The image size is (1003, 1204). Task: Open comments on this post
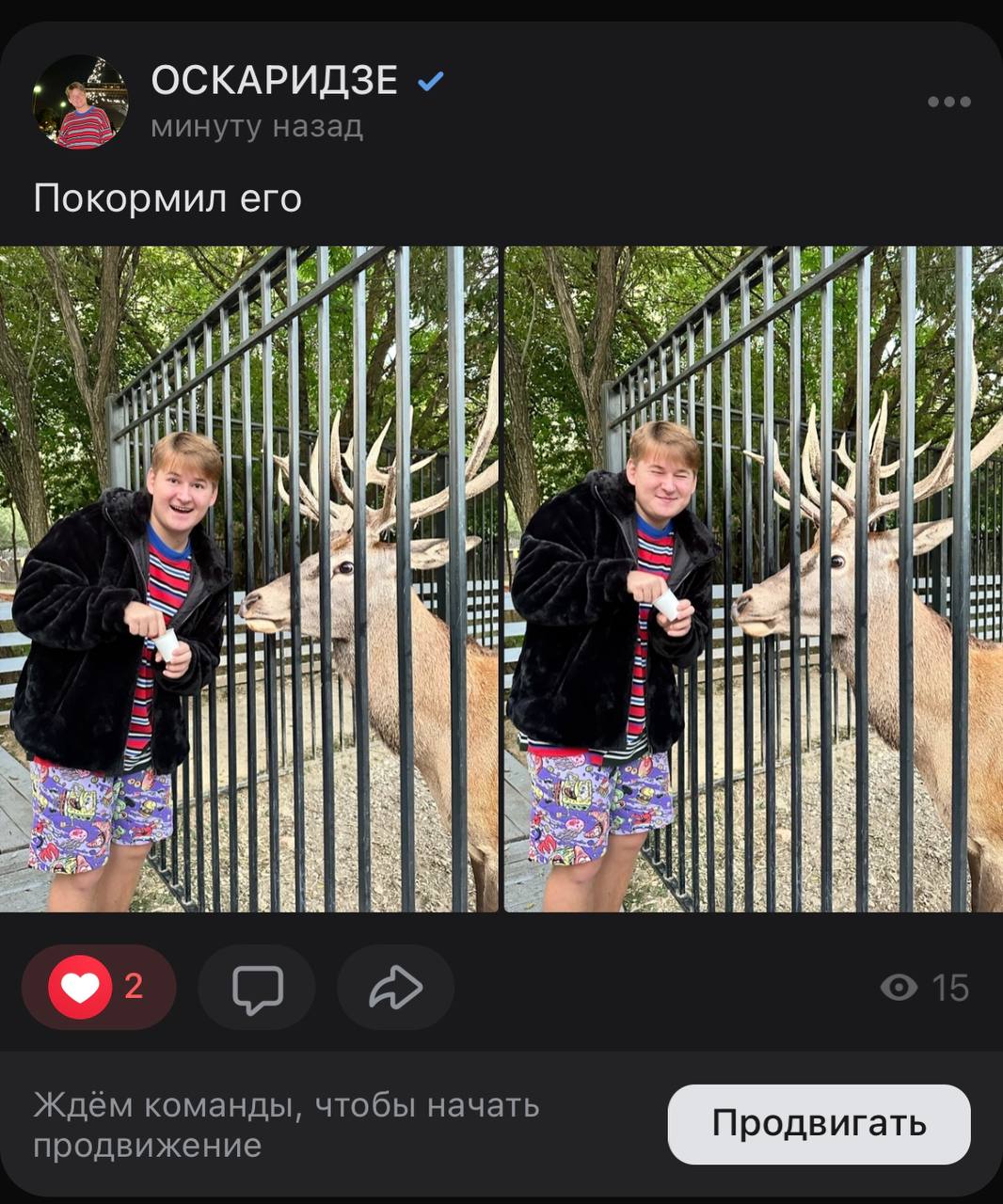click(x=257, y=987)
